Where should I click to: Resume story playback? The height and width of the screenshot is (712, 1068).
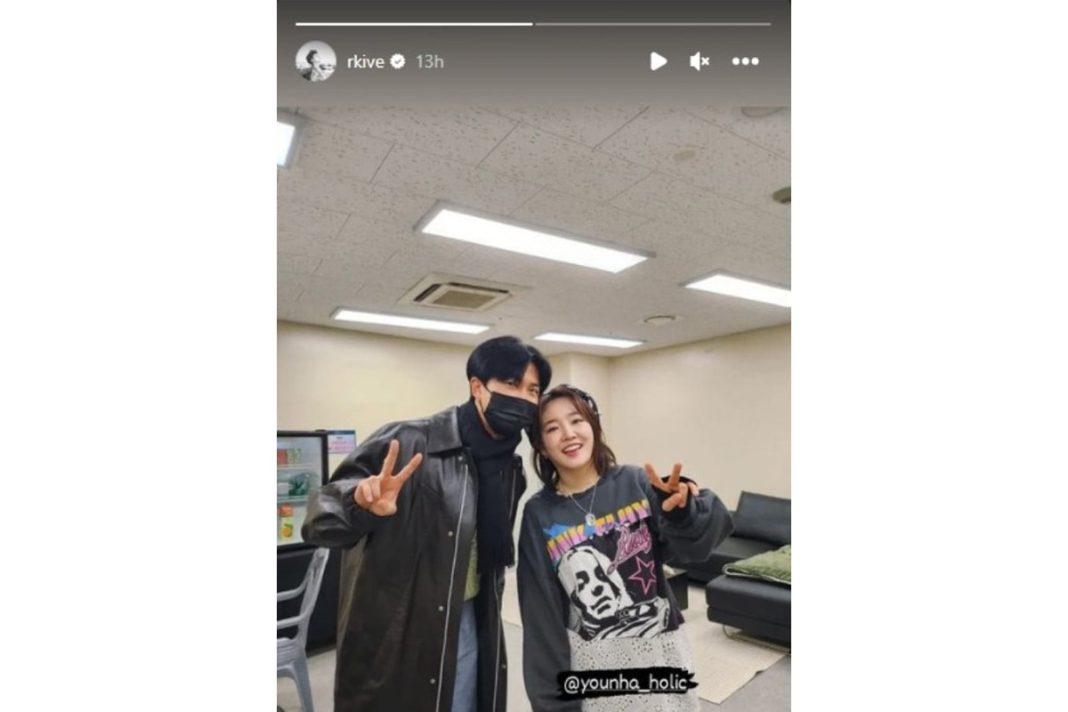[658, 61]
